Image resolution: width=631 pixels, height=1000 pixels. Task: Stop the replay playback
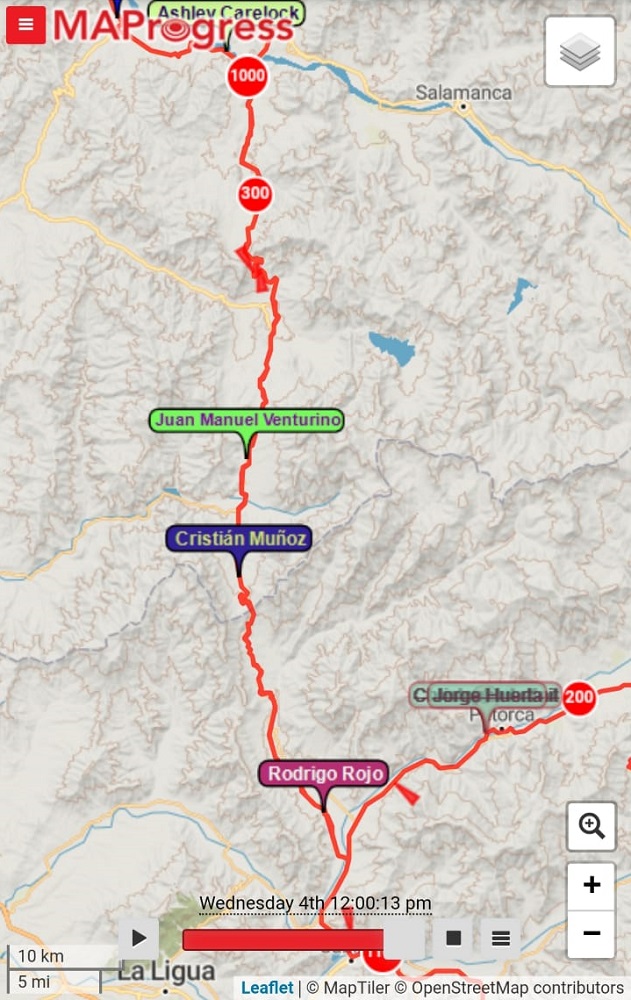[453, 938]
